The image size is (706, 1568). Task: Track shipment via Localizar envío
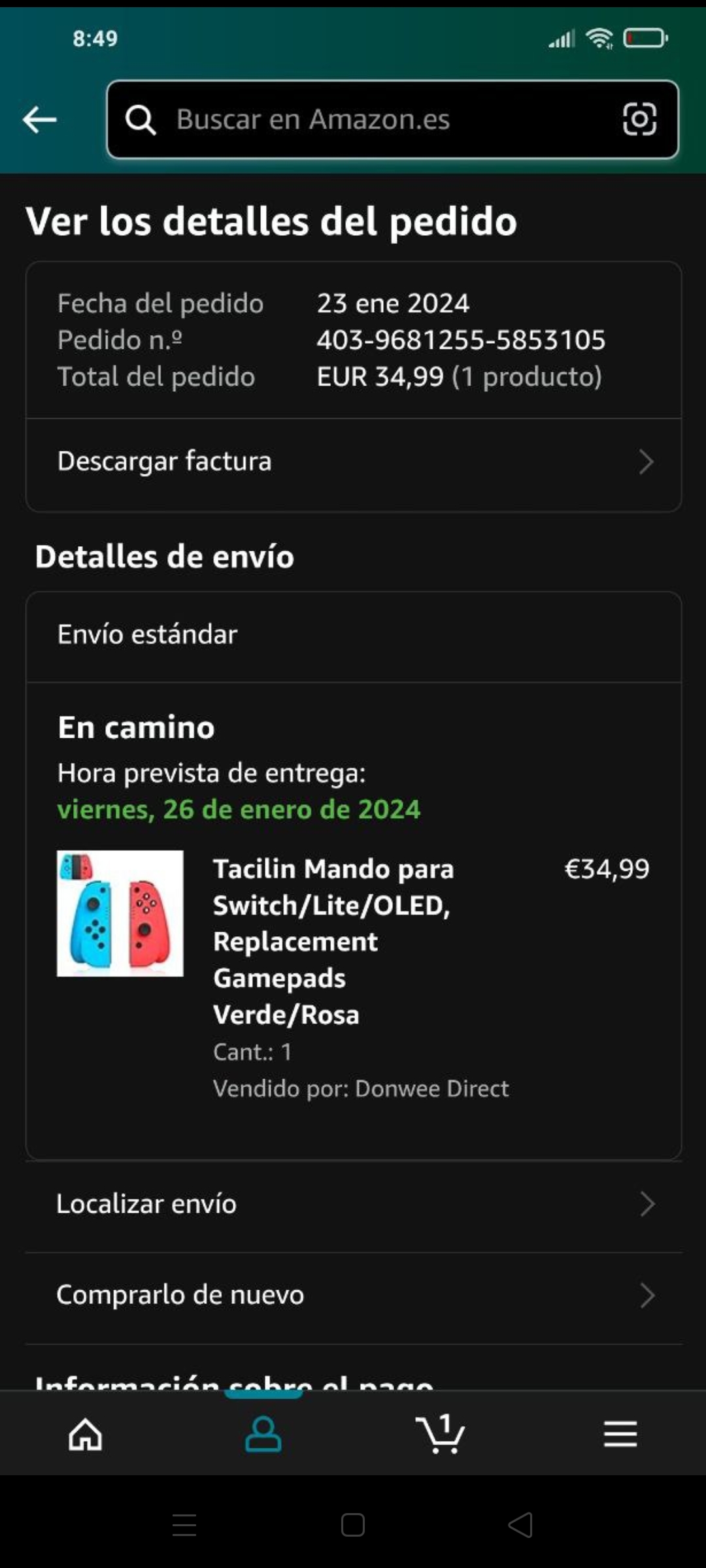(x=353, y=1204)
